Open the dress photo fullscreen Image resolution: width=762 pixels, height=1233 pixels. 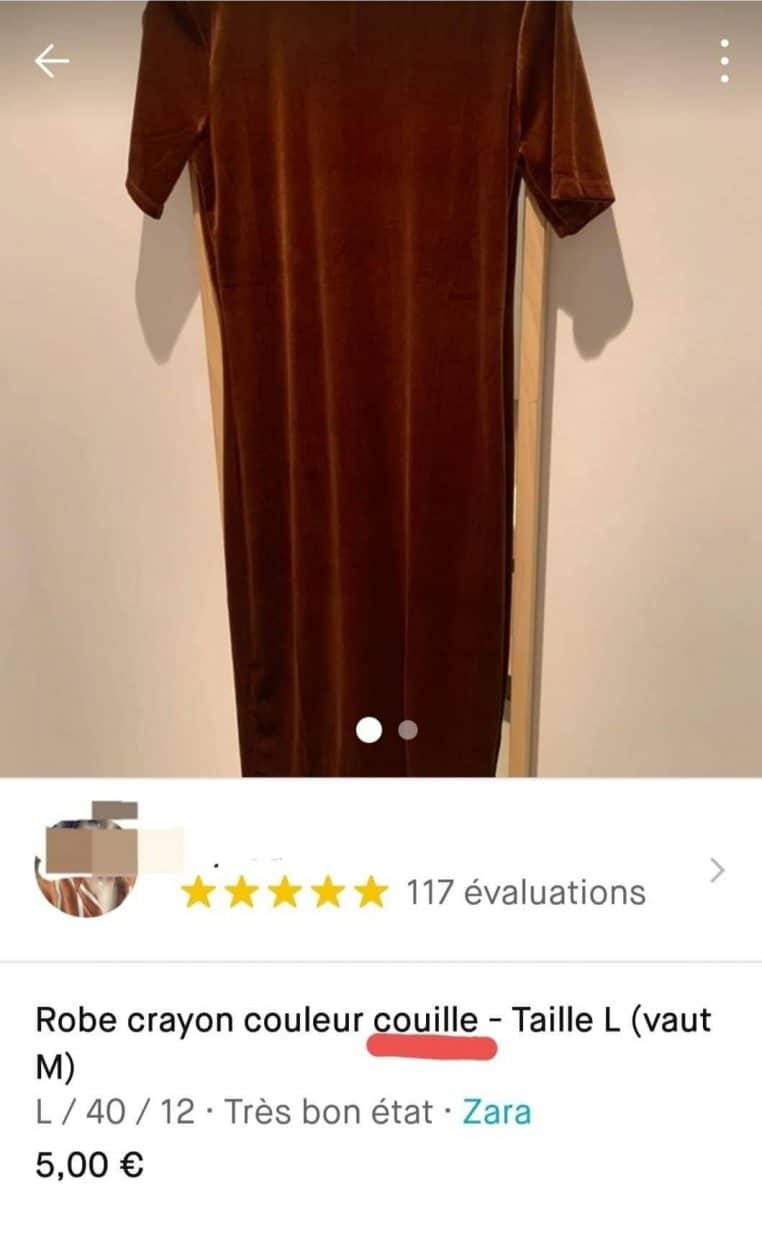tap(380, 400)
